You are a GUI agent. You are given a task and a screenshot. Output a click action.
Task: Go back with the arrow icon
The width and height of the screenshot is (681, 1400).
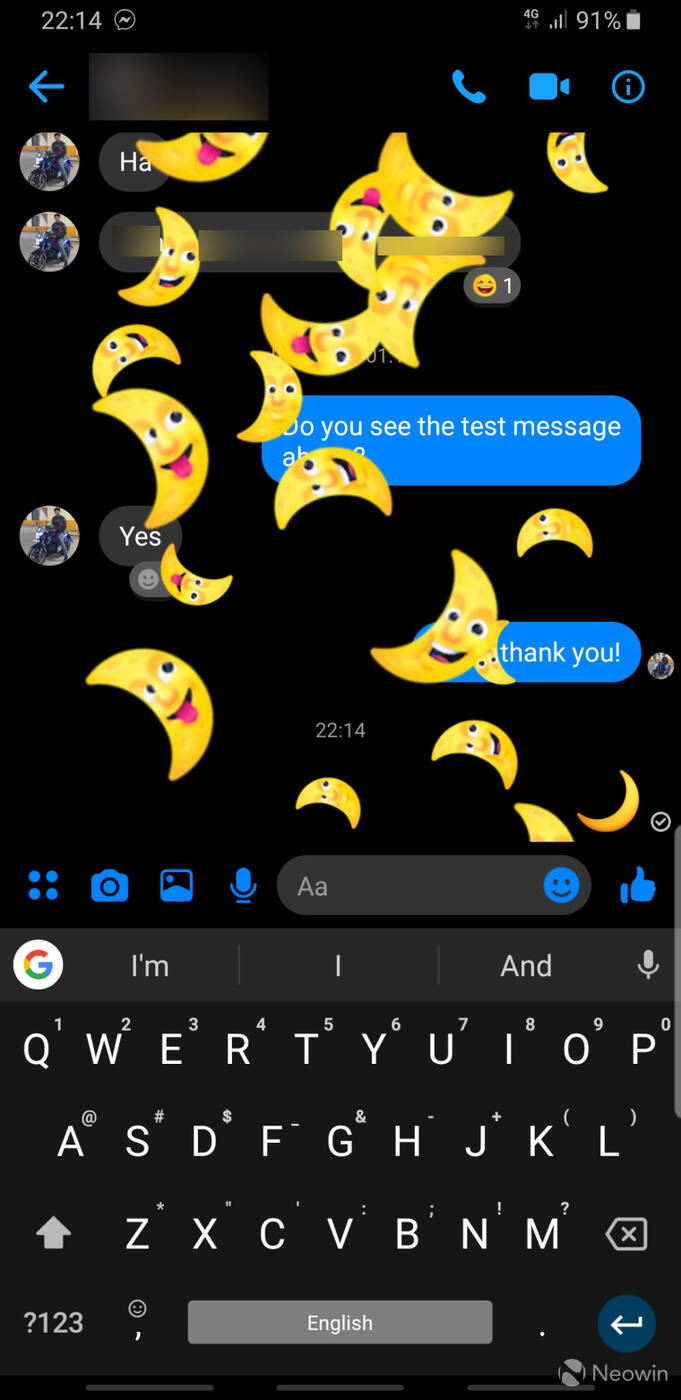pos(46,87)
